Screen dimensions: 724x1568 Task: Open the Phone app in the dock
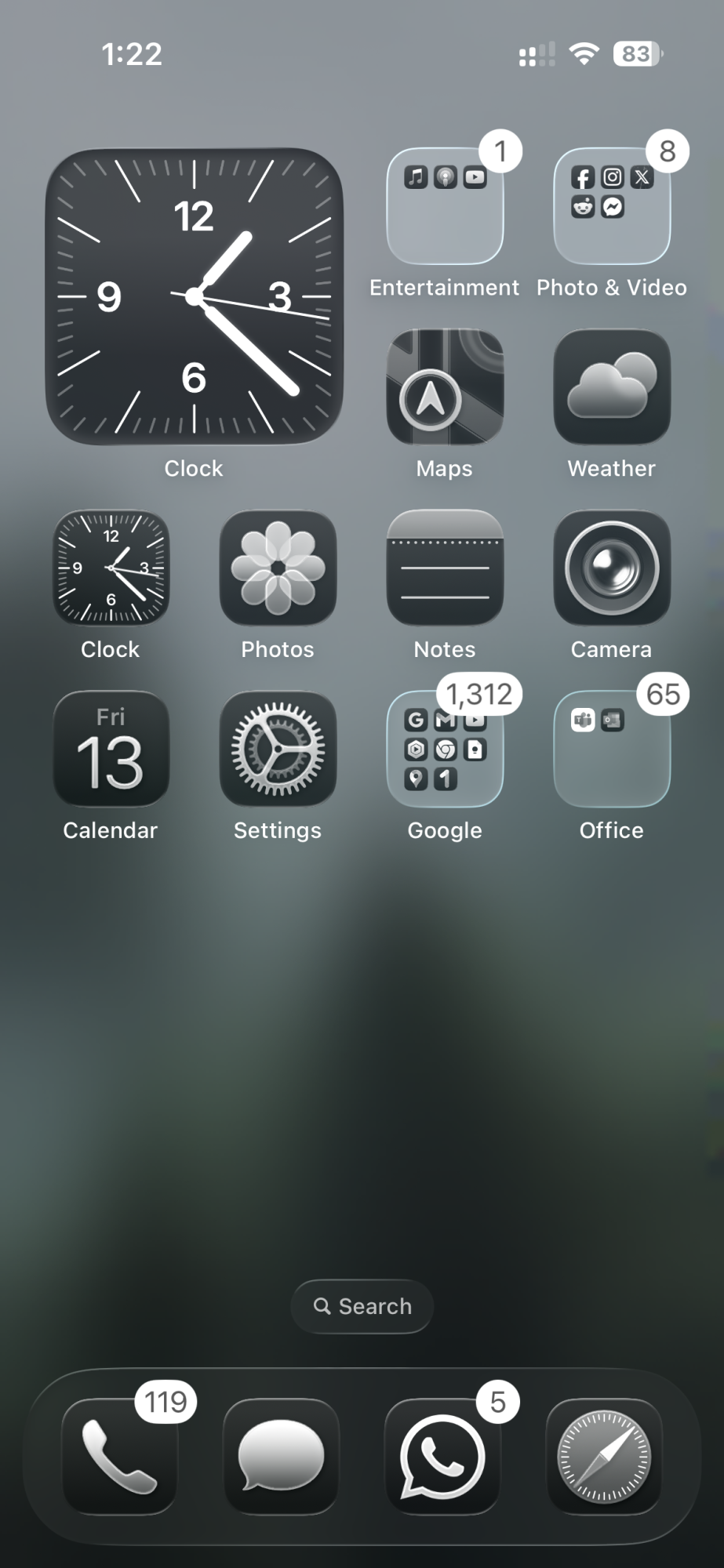click(120, 1457)
